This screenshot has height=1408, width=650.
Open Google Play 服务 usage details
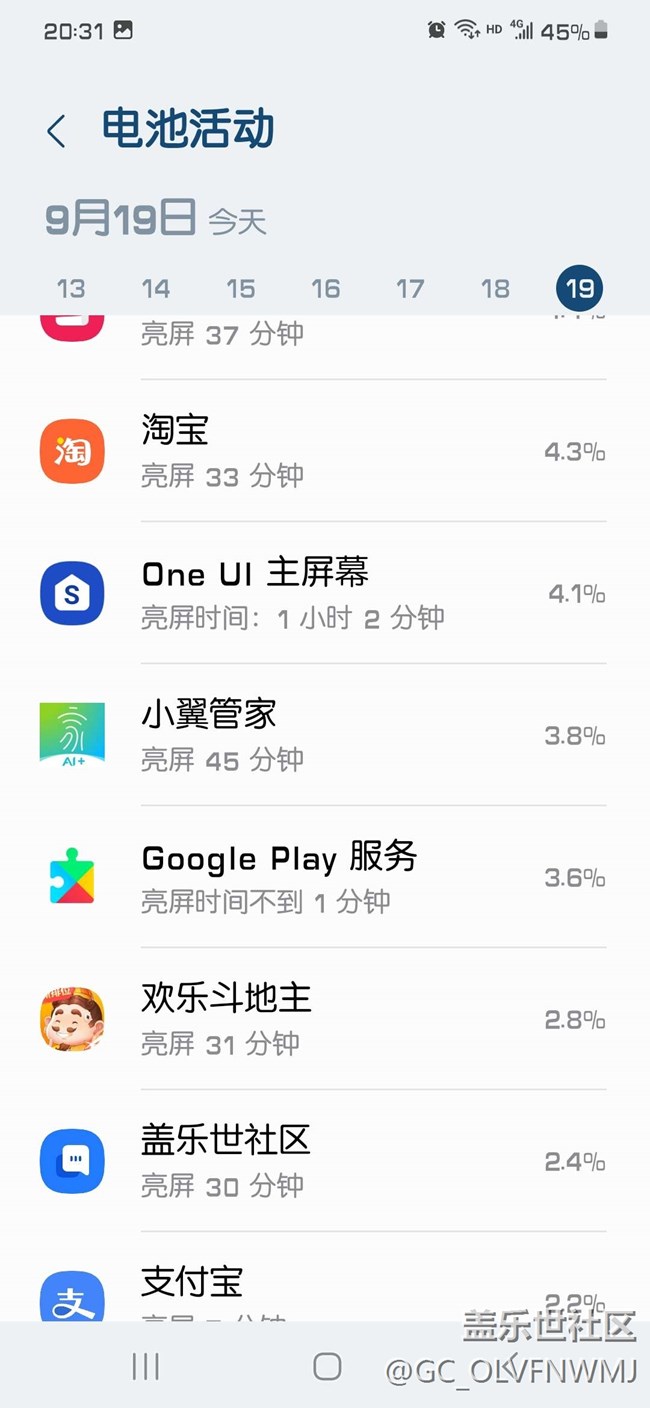coord(324,878)
